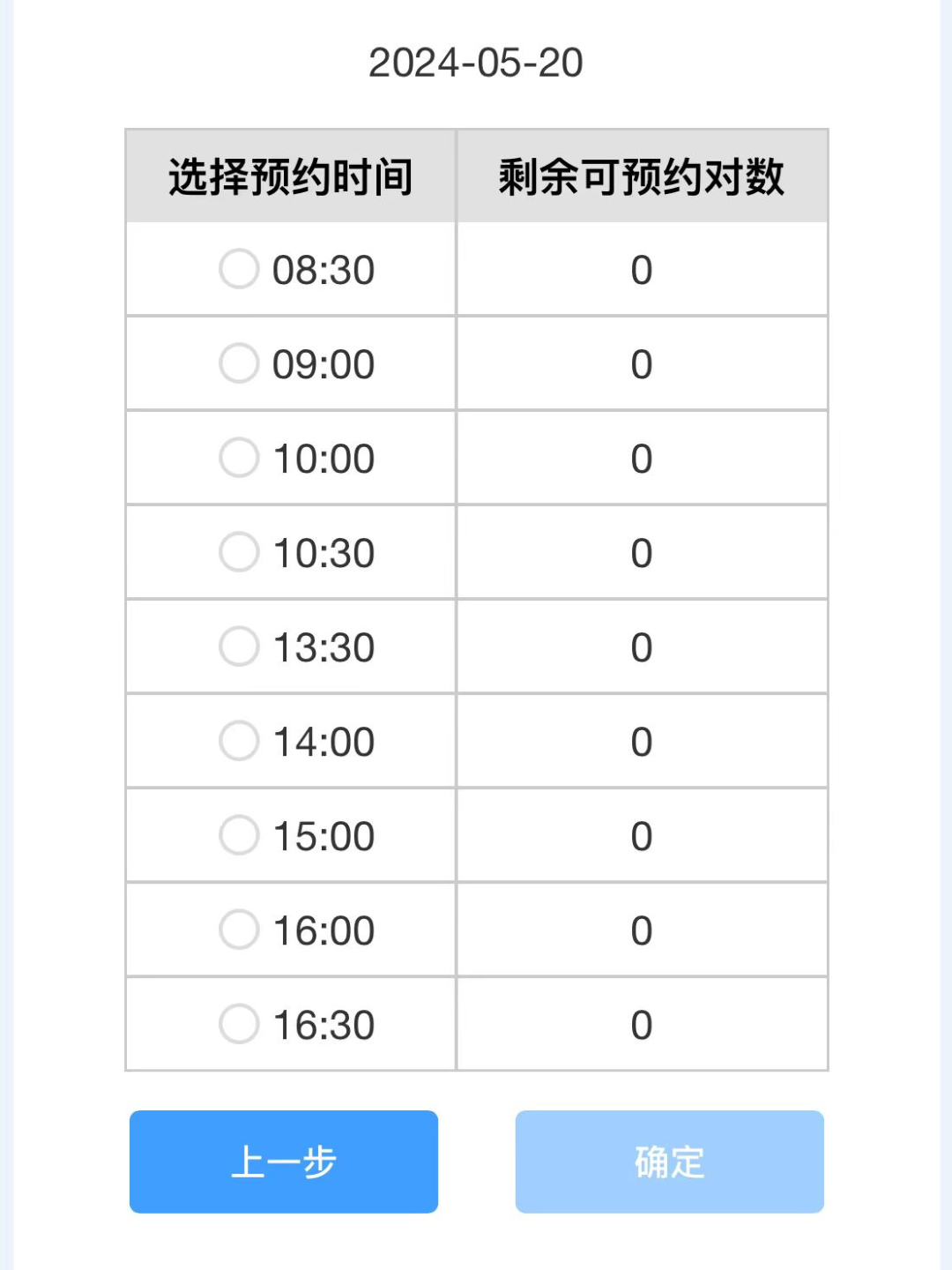The height and width of the screenshot is (1270, 952).
Task: Confirm with the 确定 button
Action: pyautogui.click(x=670, y=1162)
